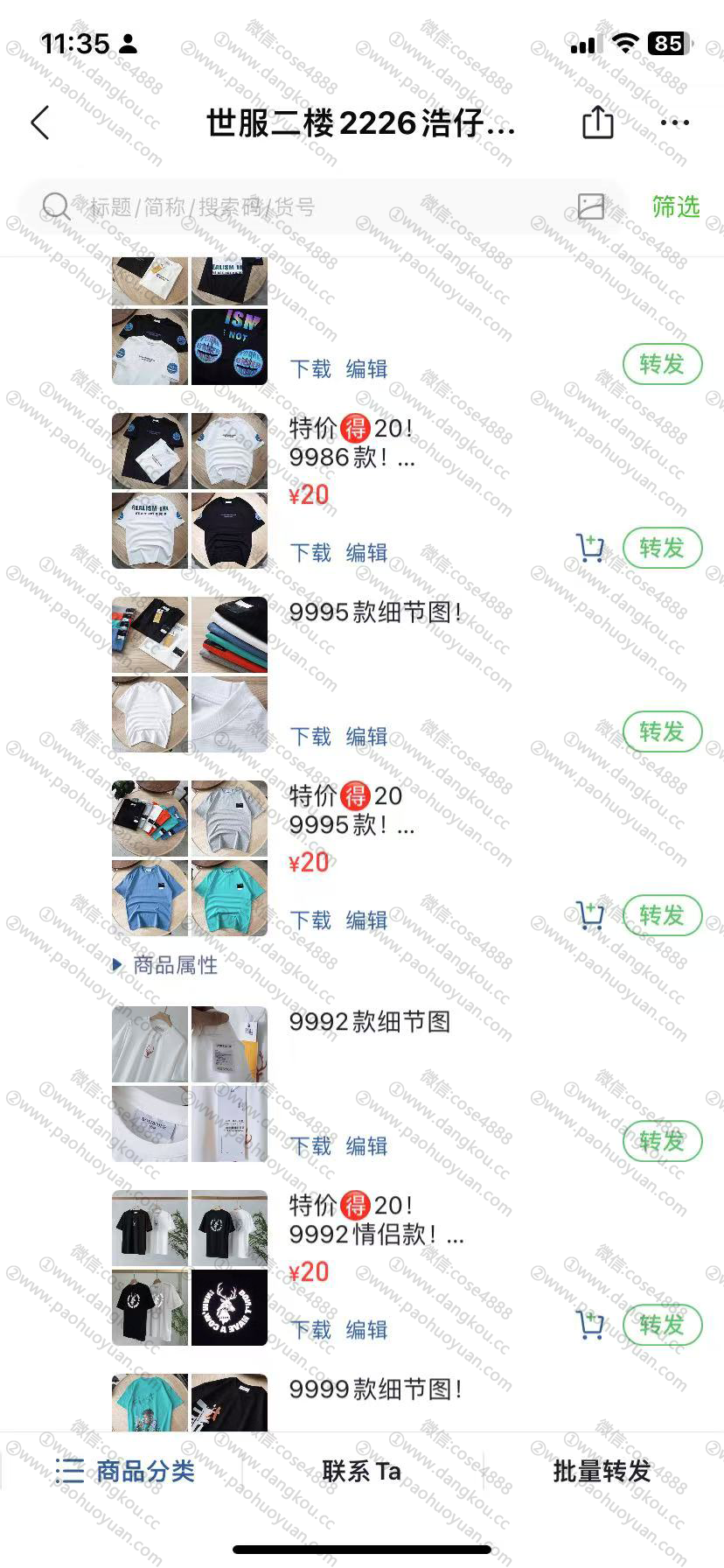
Task: Forward the 9995款细节图 post
Action: [x=662, y=732]
